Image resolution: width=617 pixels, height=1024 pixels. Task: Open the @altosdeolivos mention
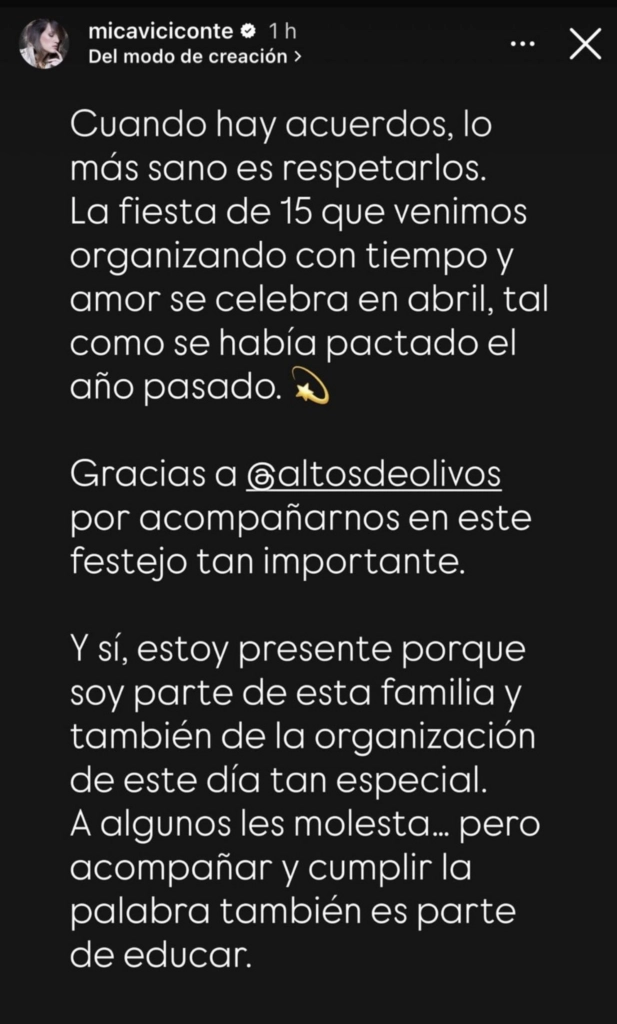374,474
